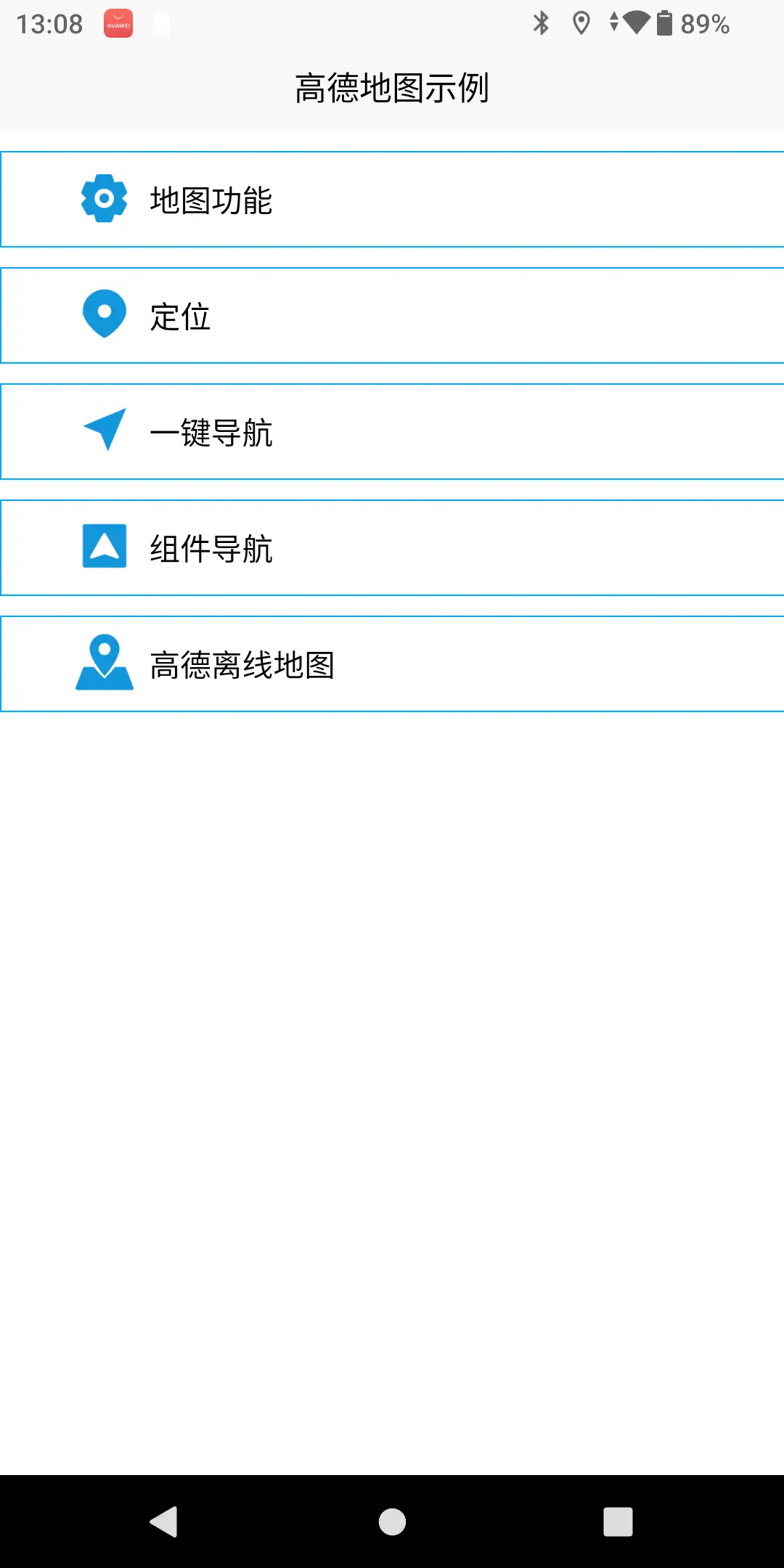This screenshot has height=1568, width=784.
Task: Select 一键导航 one-tap navigation
Action: point(392,432)
